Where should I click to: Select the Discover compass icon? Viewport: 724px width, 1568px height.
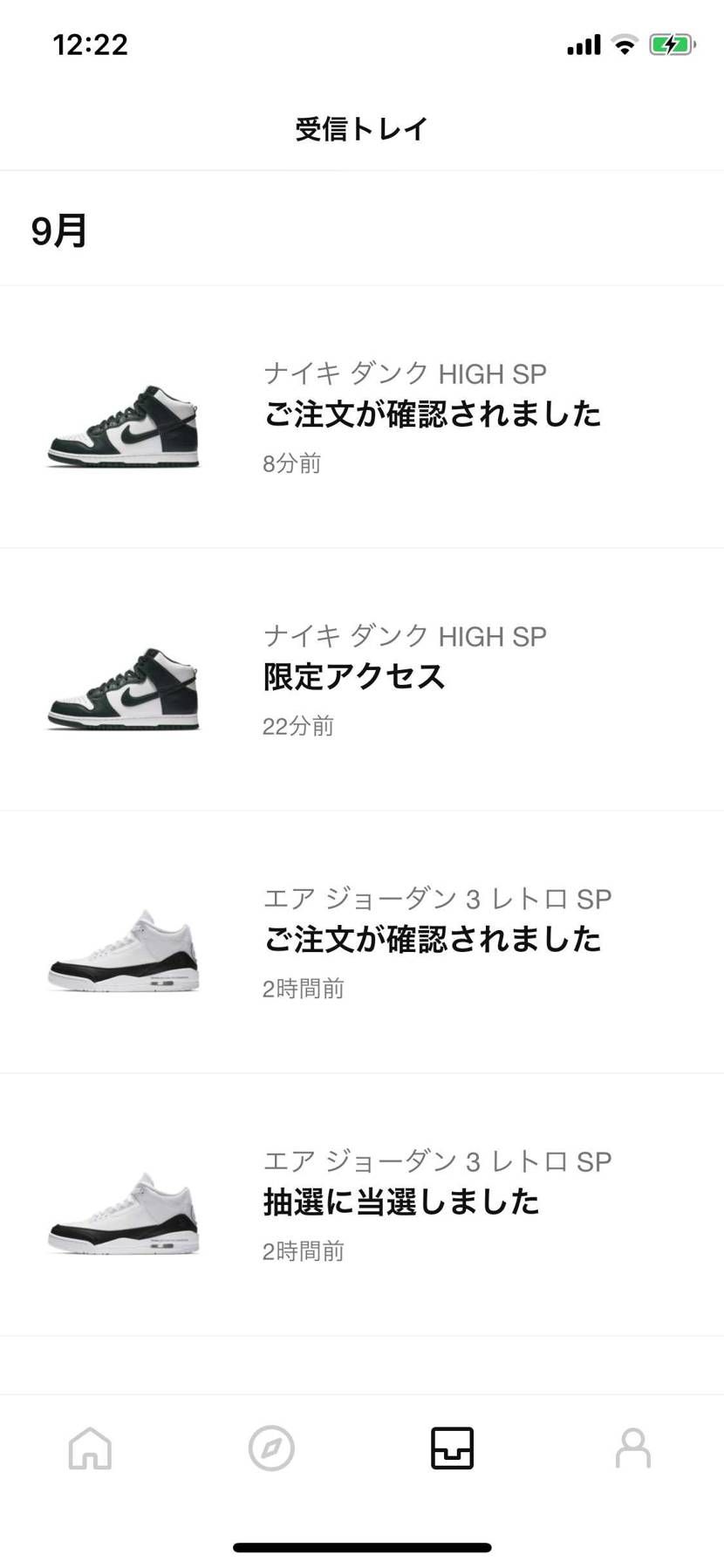[271, 1448]
